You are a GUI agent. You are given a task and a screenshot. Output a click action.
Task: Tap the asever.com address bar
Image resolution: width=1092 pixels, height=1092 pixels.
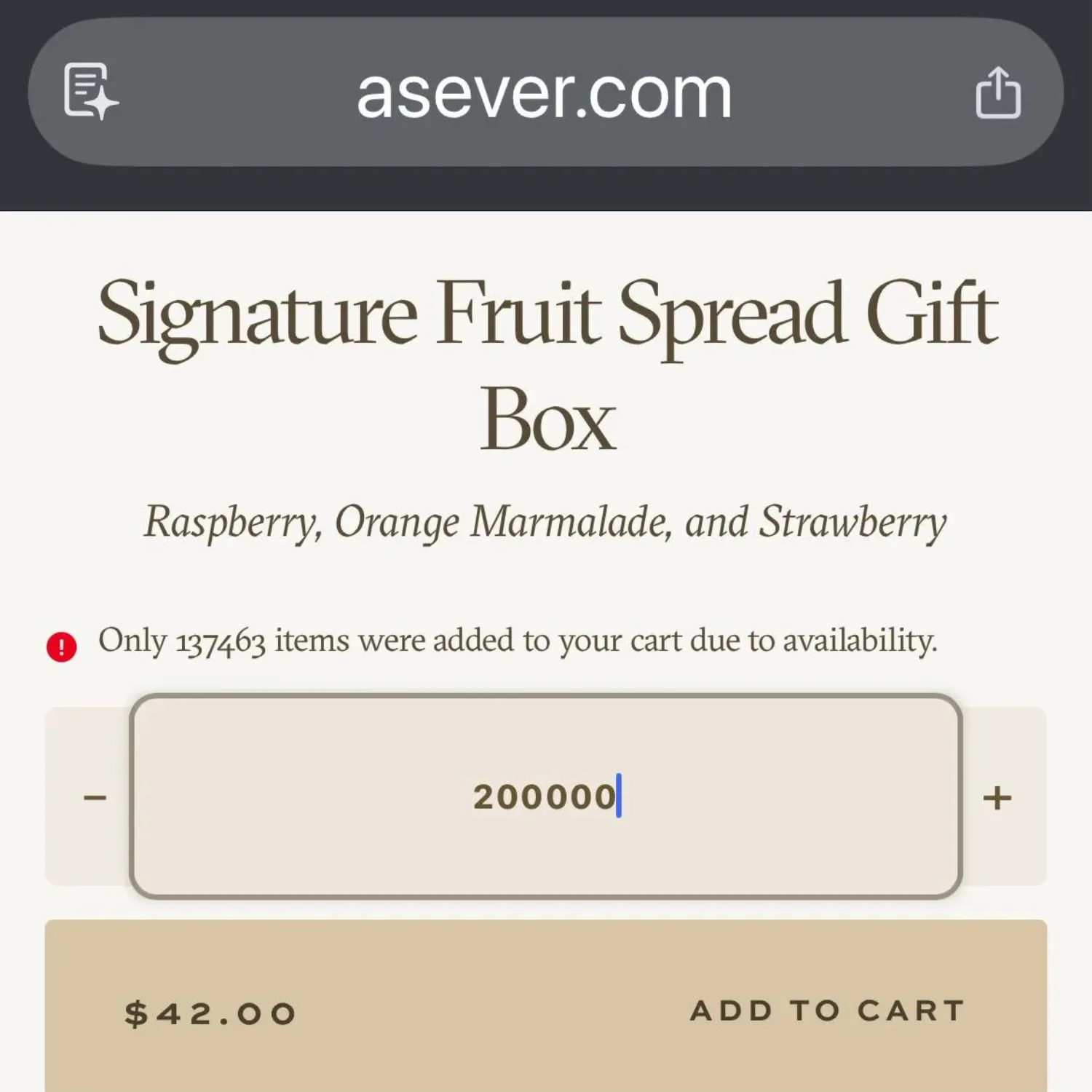[544, 94]
